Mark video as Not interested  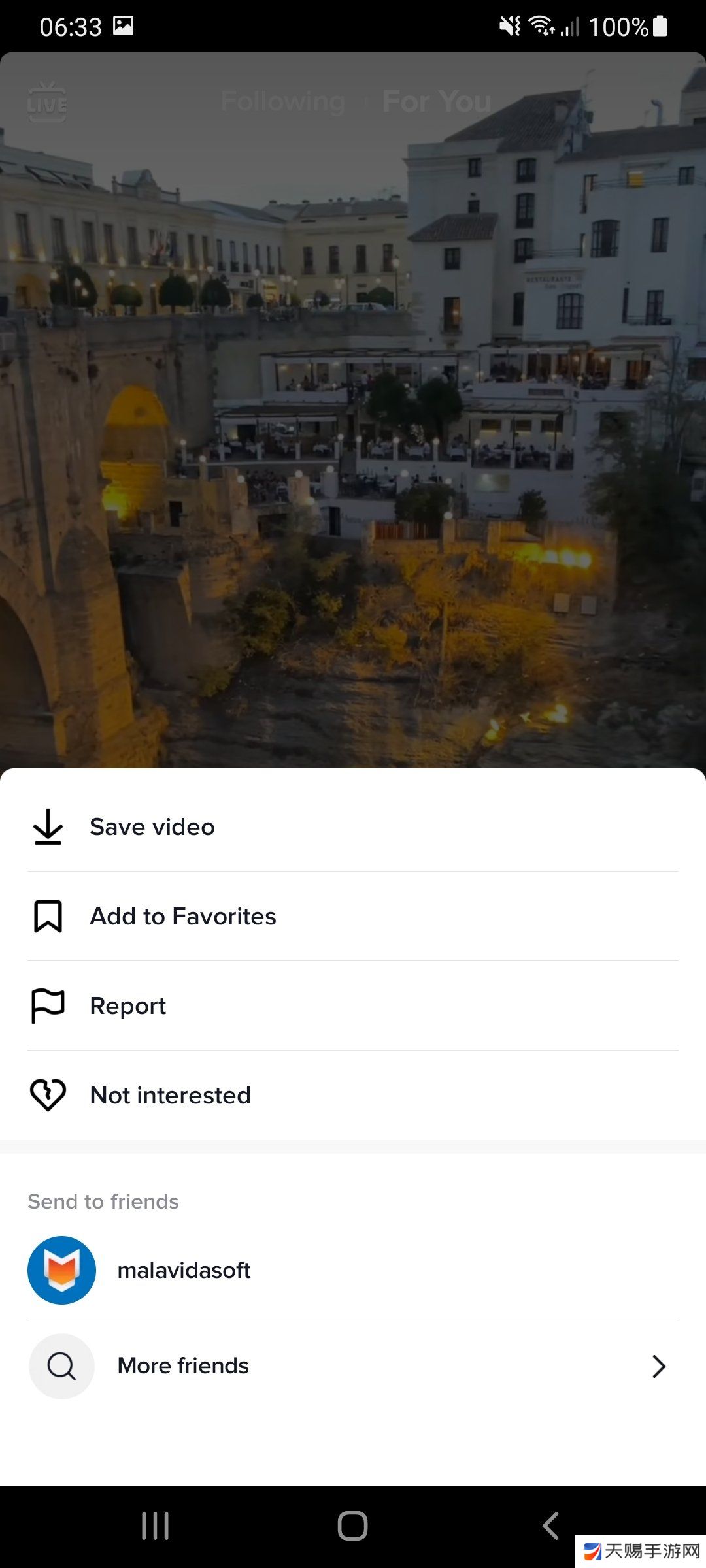[170, 1096]
